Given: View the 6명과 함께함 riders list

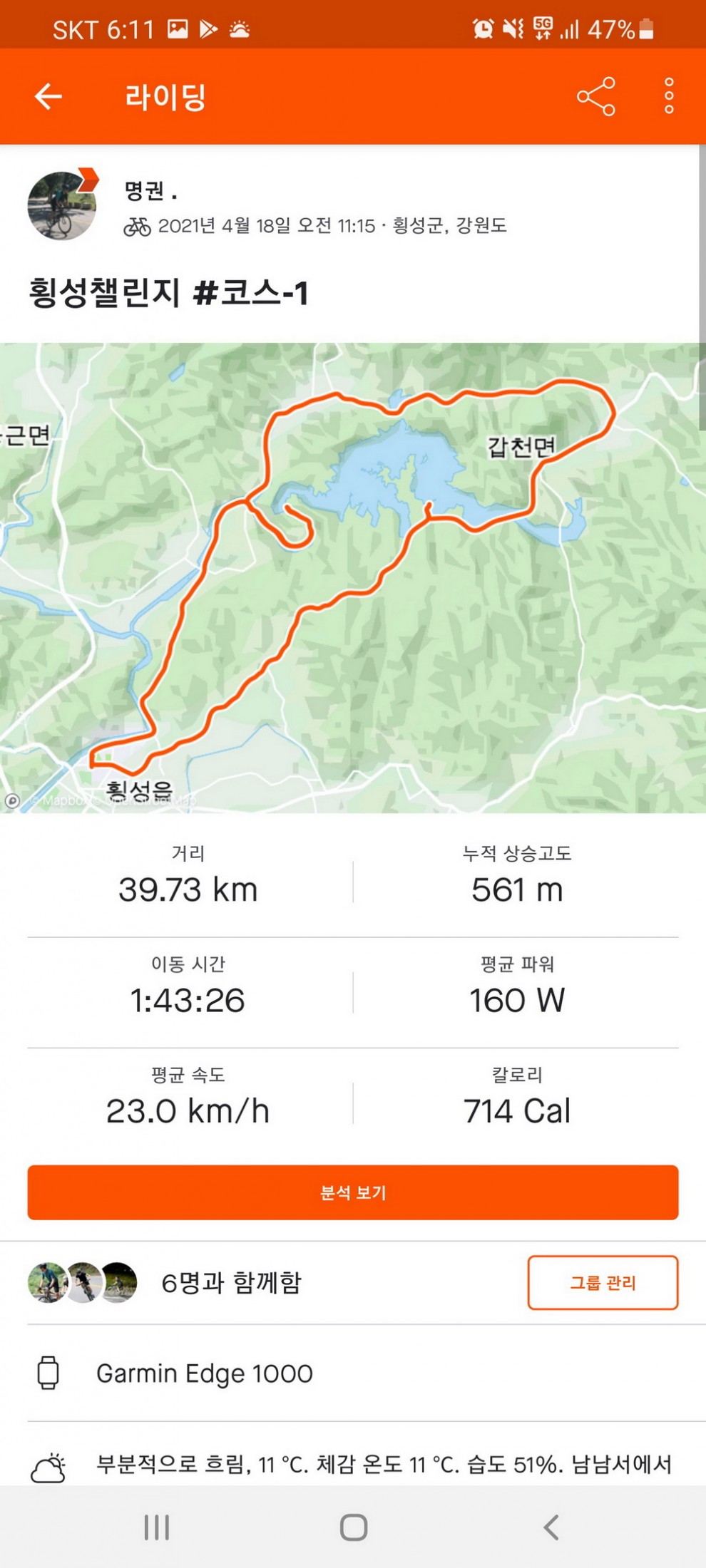Looking at the screenshot, I should pos(231,1283).
